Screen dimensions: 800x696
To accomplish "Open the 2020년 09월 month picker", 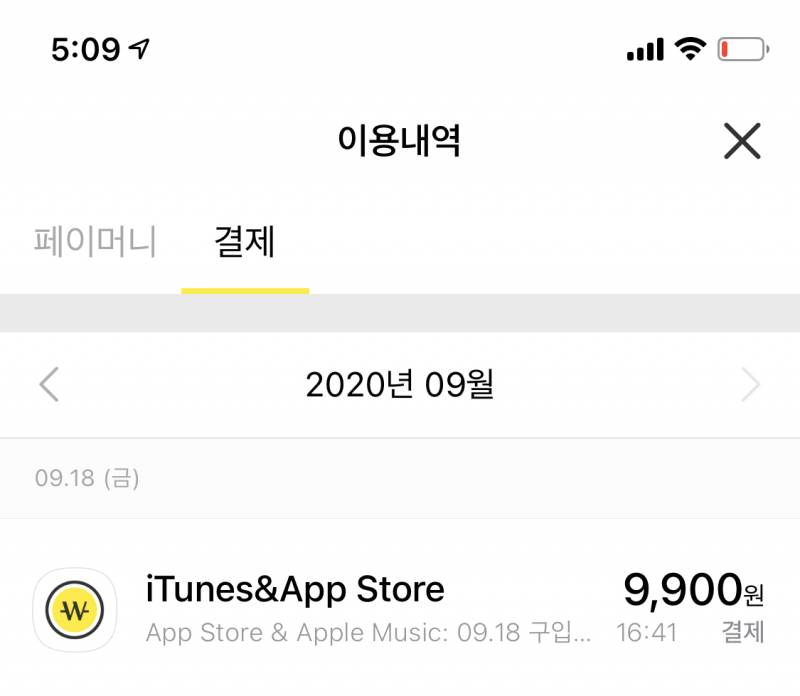I will click(x=399, y=385).
